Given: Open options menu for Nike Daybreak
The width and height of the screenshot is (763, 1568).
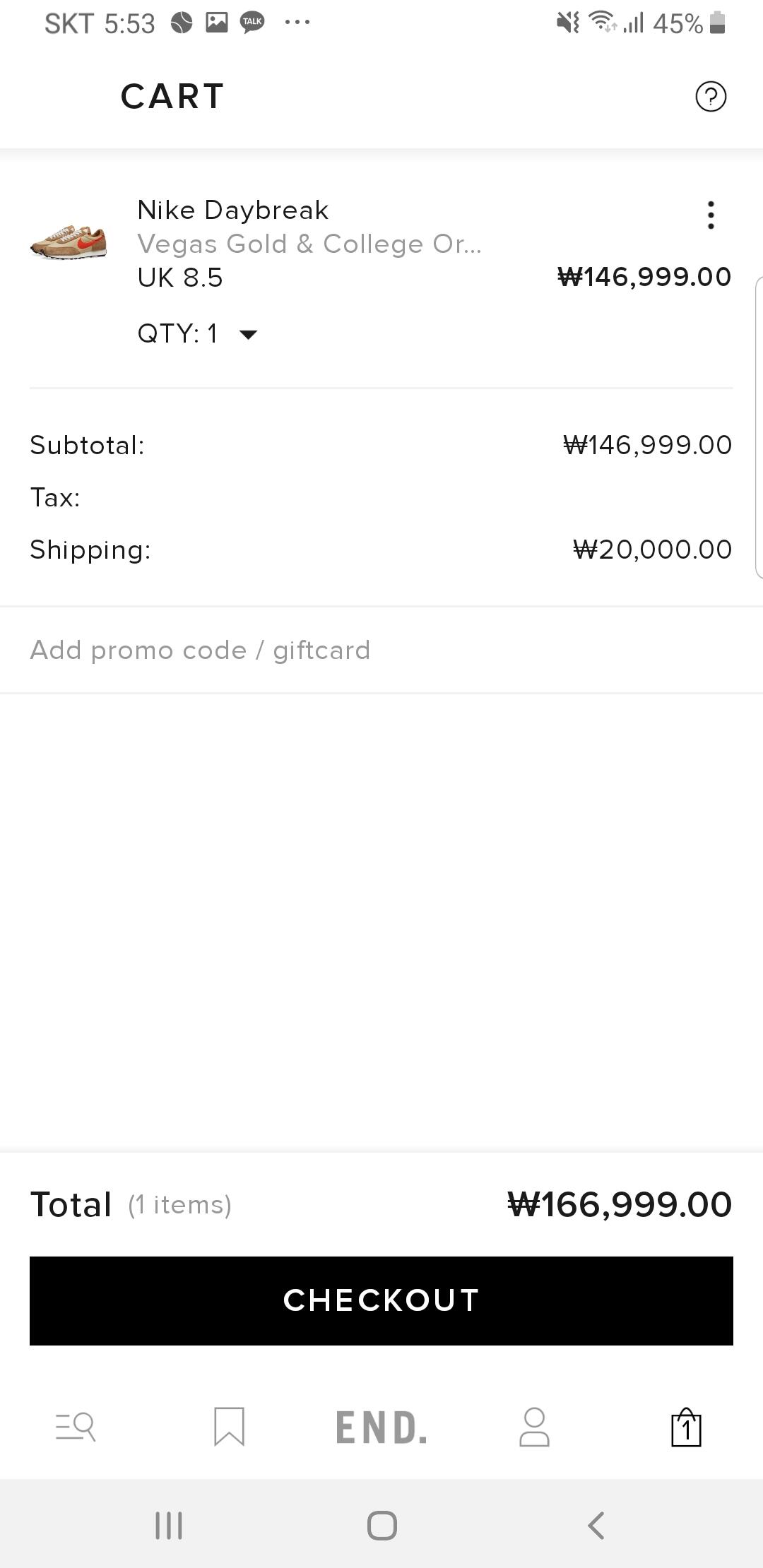Looking at the screenshot, I should pos(711,215).
